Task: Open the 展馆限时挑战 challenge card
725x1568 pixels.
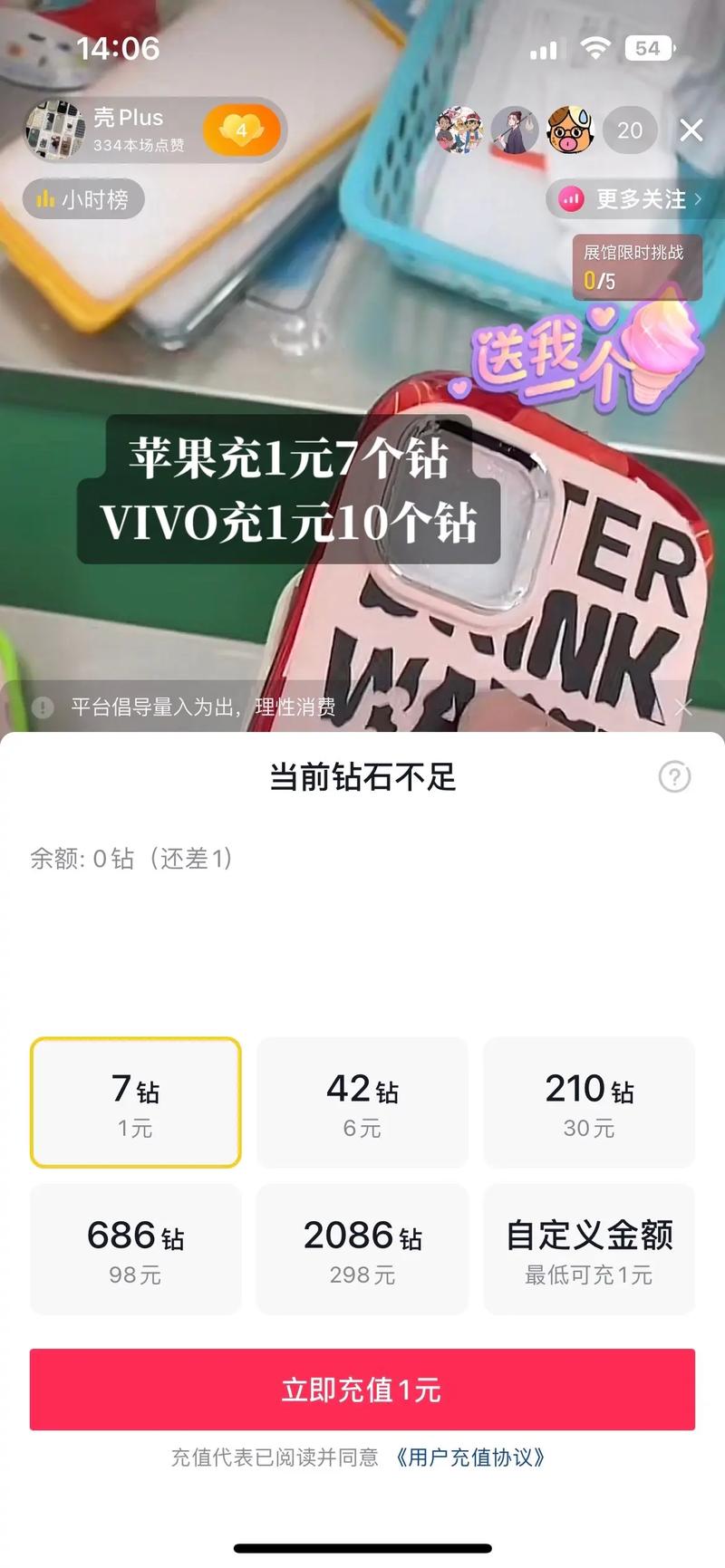Action: (637, 266)
